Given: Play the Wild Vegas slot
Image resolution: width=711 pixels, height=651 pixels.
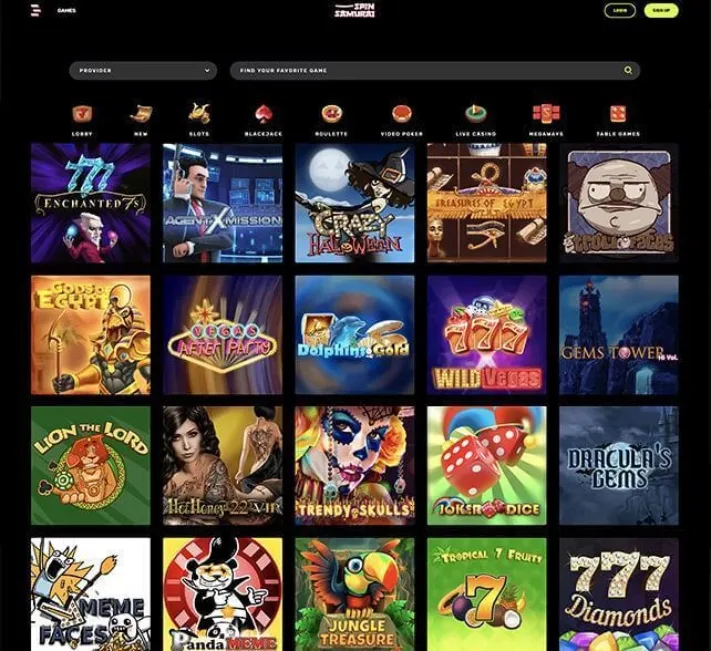Looking at the screenshot, I should click(487, 335).
